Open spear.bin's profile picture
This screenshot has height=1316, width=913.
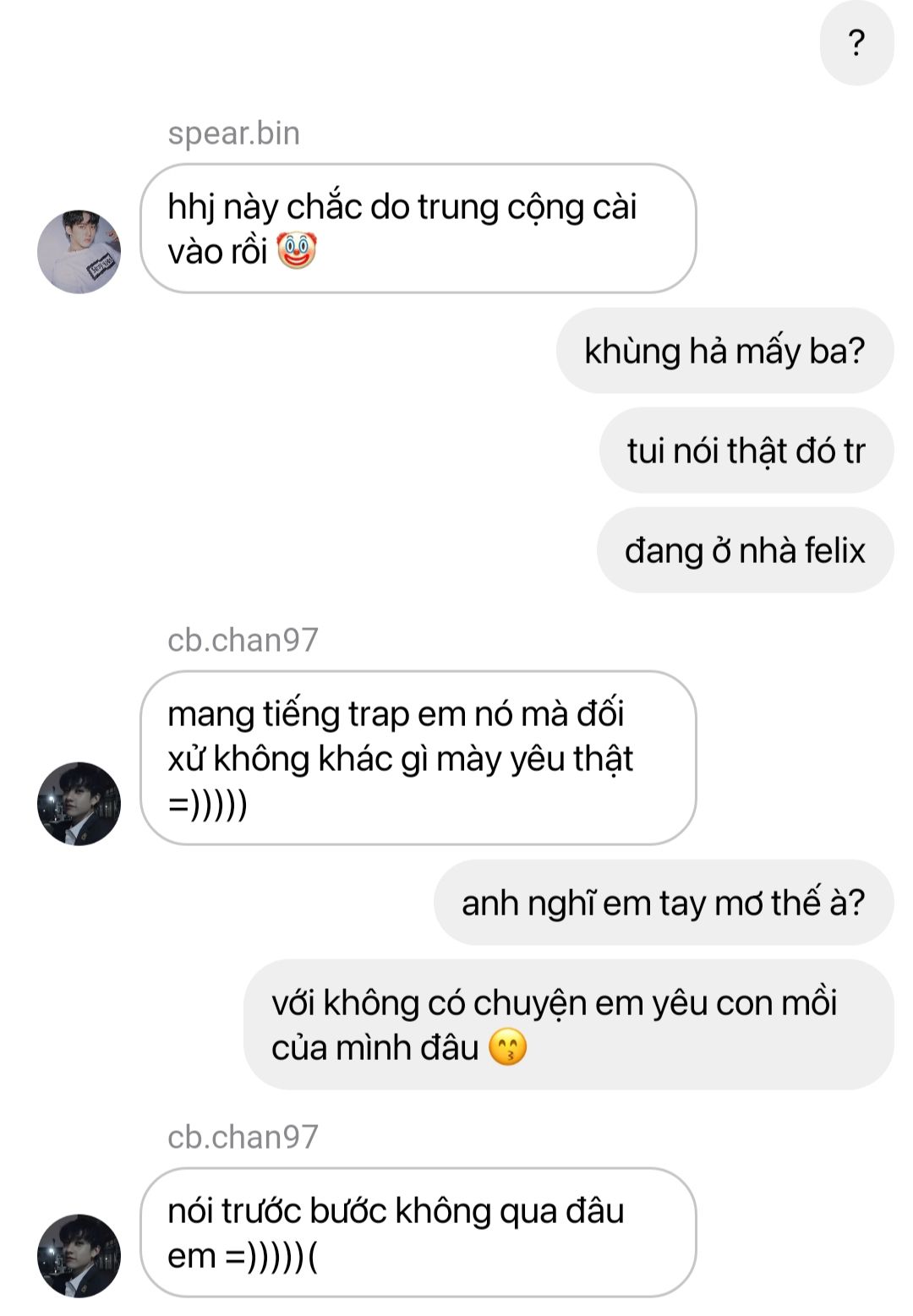(79, 252)
